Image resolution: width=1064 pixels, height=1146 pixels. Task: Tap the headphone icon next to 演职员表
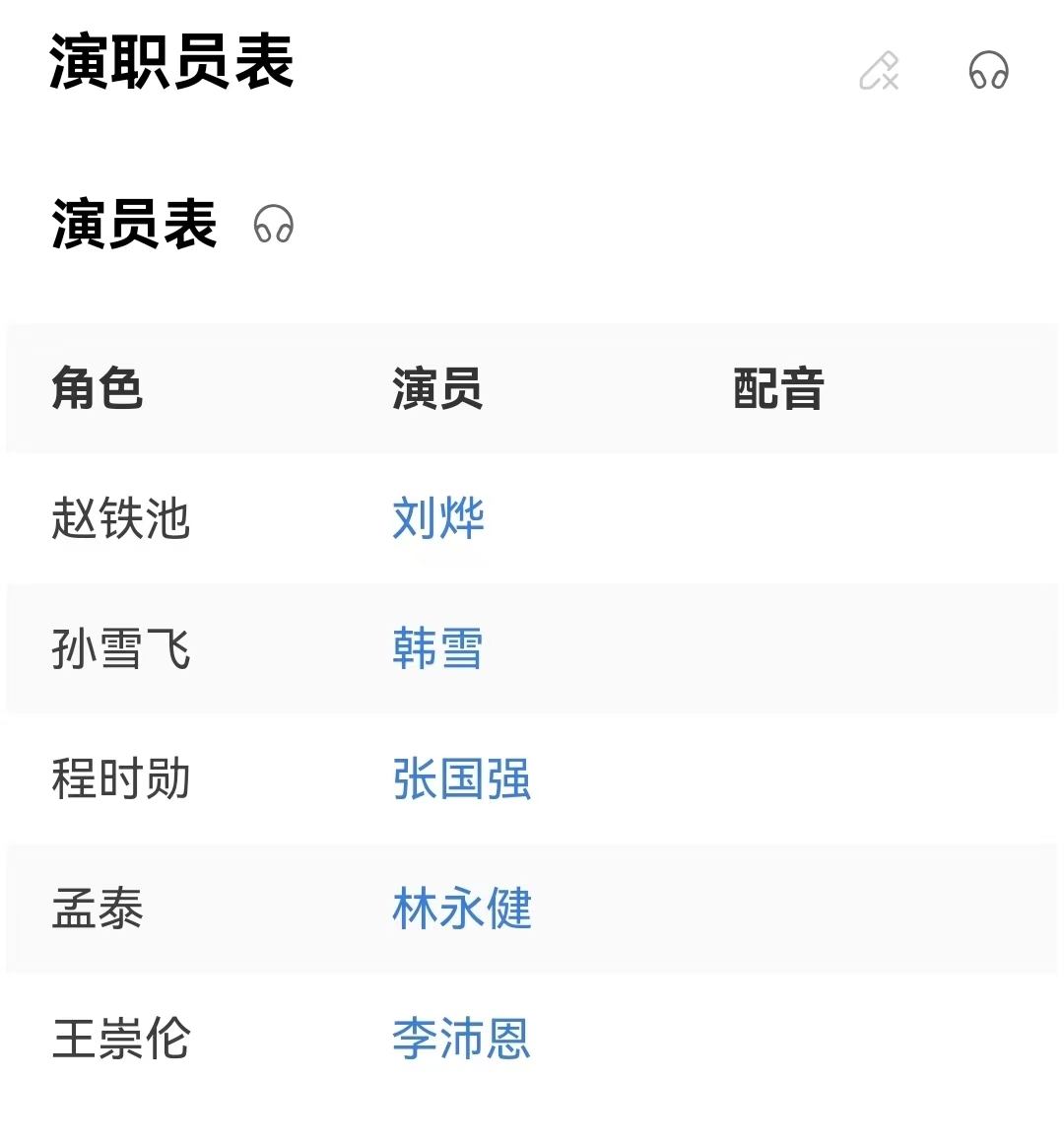988,71
